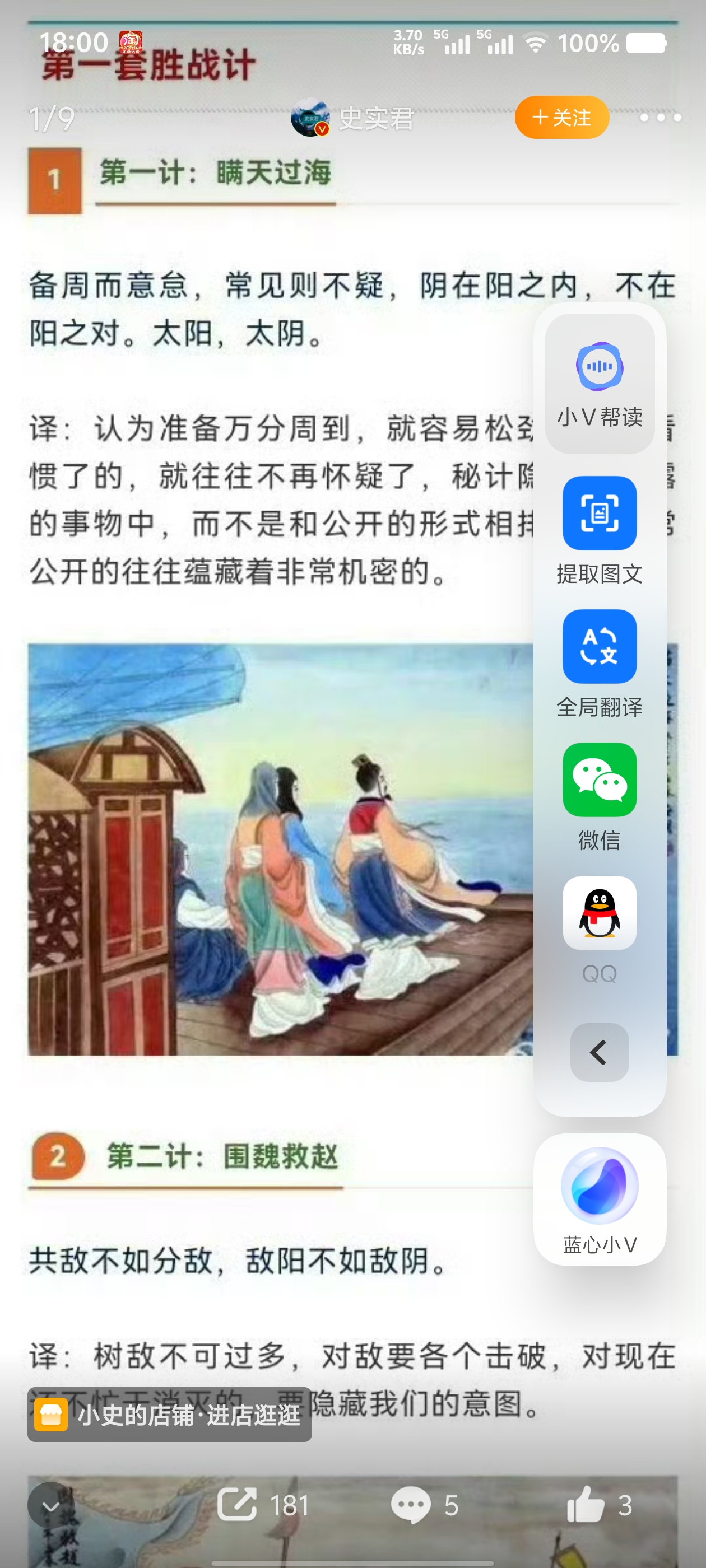The image size is (706, 1568).
Task: Open the three-dot overflow menu
Action: [x=660, y=118]
